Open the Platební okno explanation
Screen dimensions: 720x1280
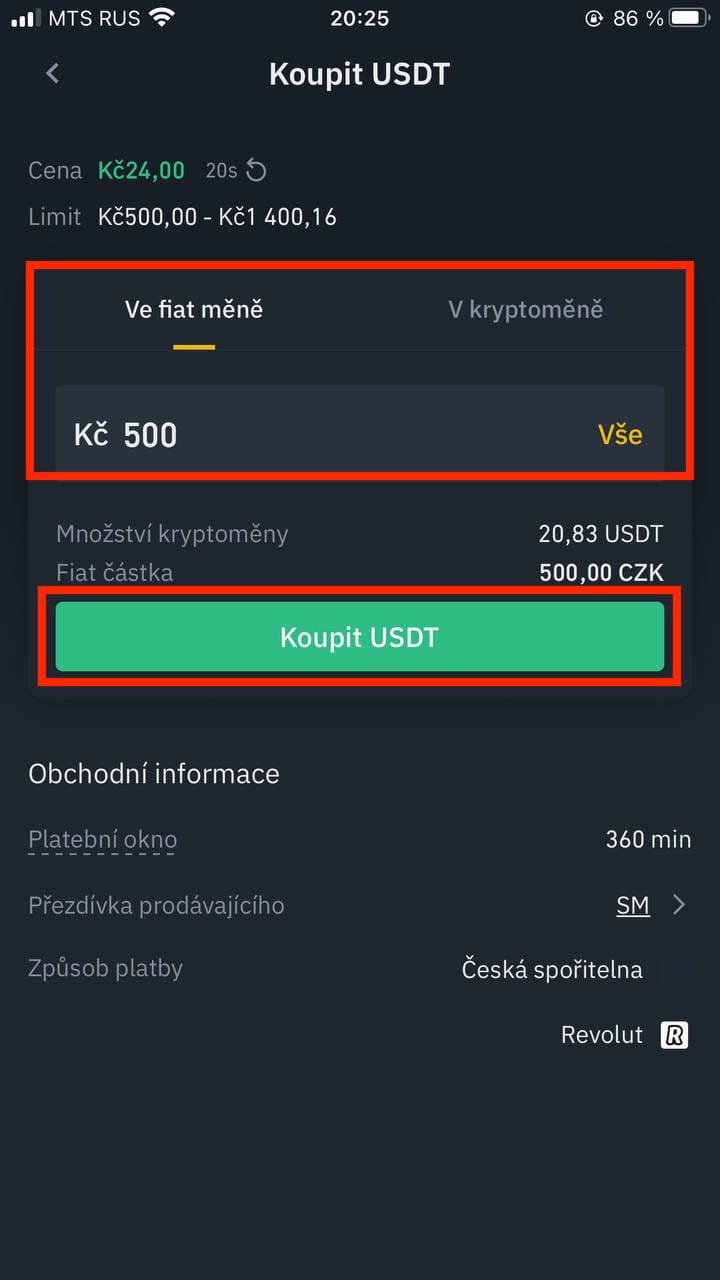(x=103, y=839)
